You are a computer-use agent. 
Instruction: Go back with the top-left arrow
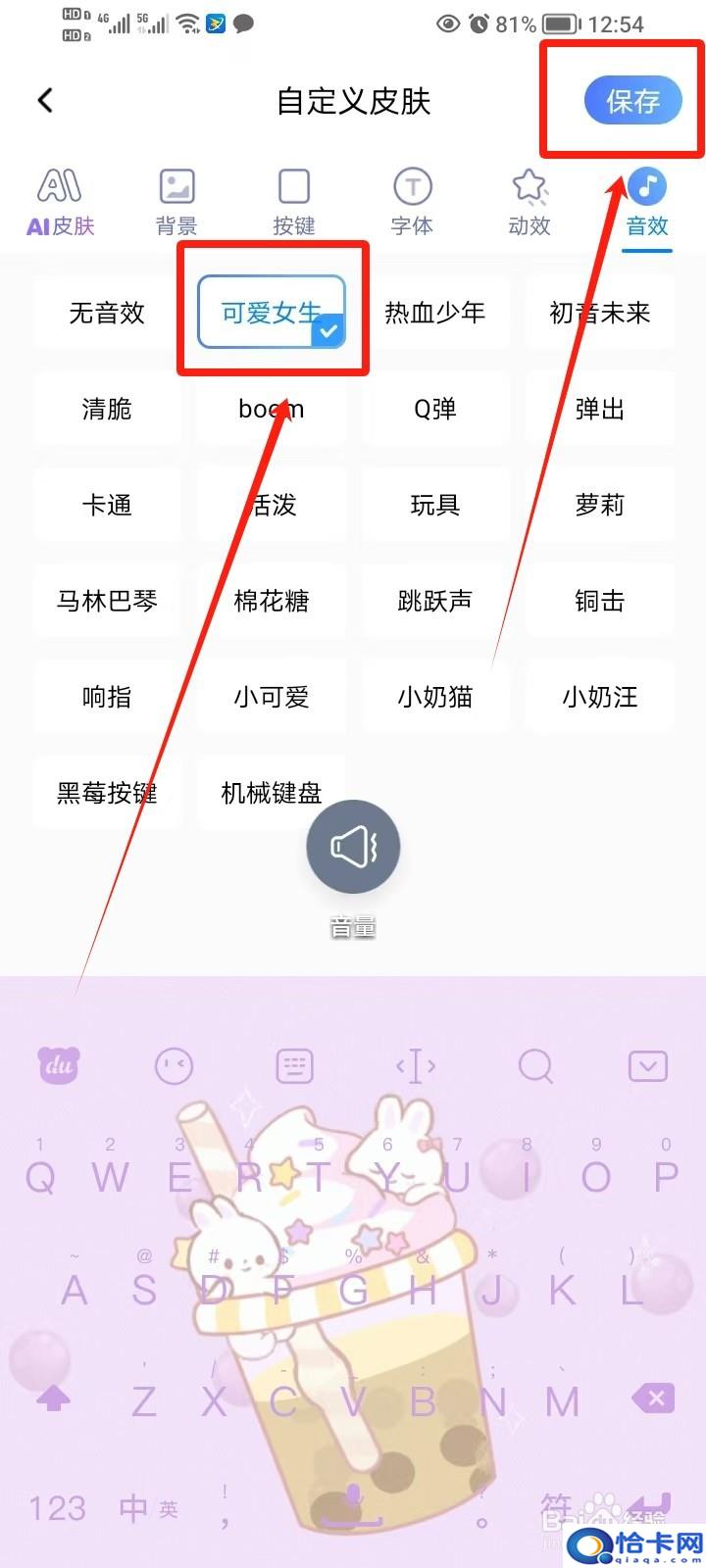pyautogui.click(x=45, y=100)
